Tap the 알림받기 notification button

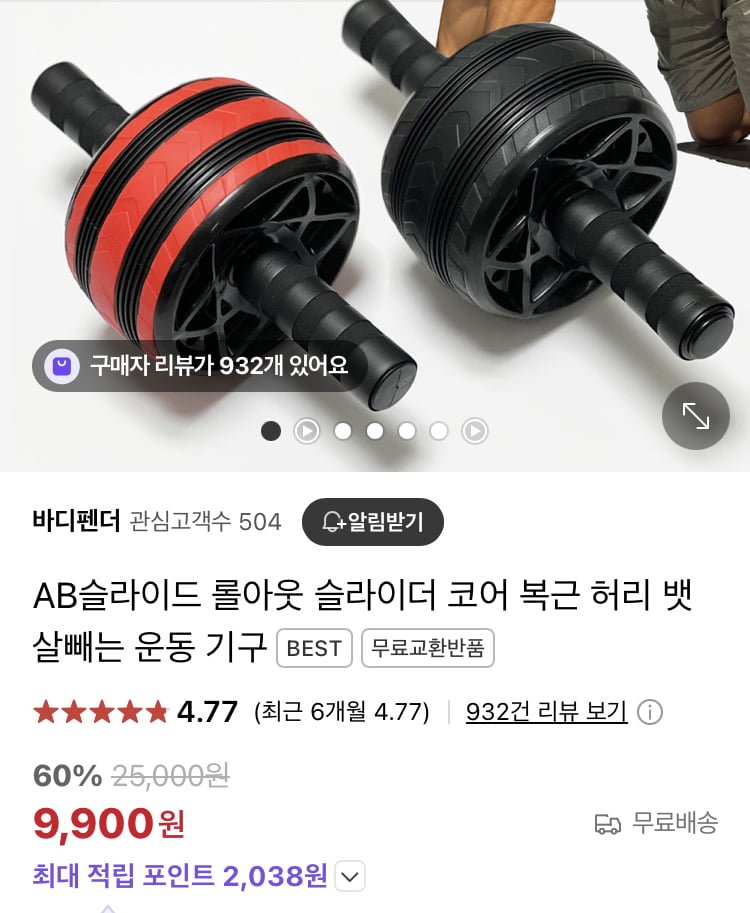372,522
